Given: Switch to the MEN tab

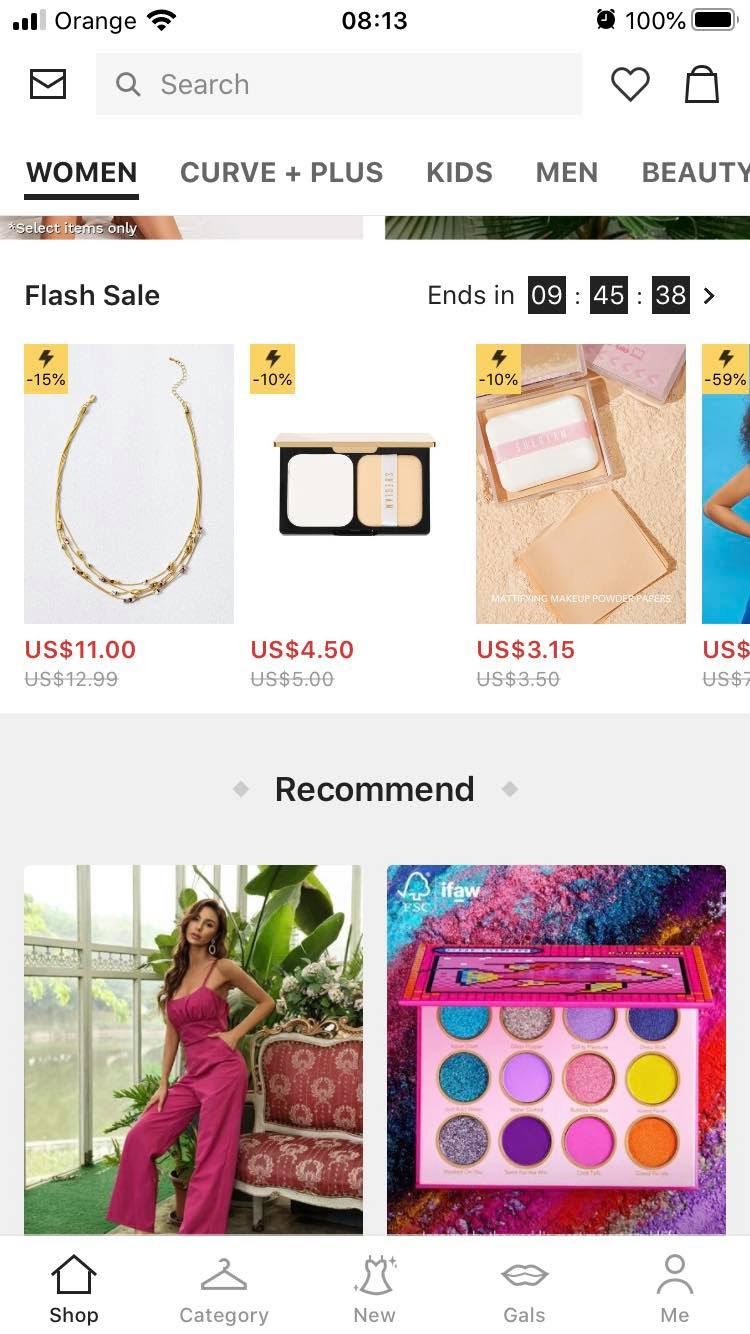Looking at the screenshot, I should [x=566, y=172].
